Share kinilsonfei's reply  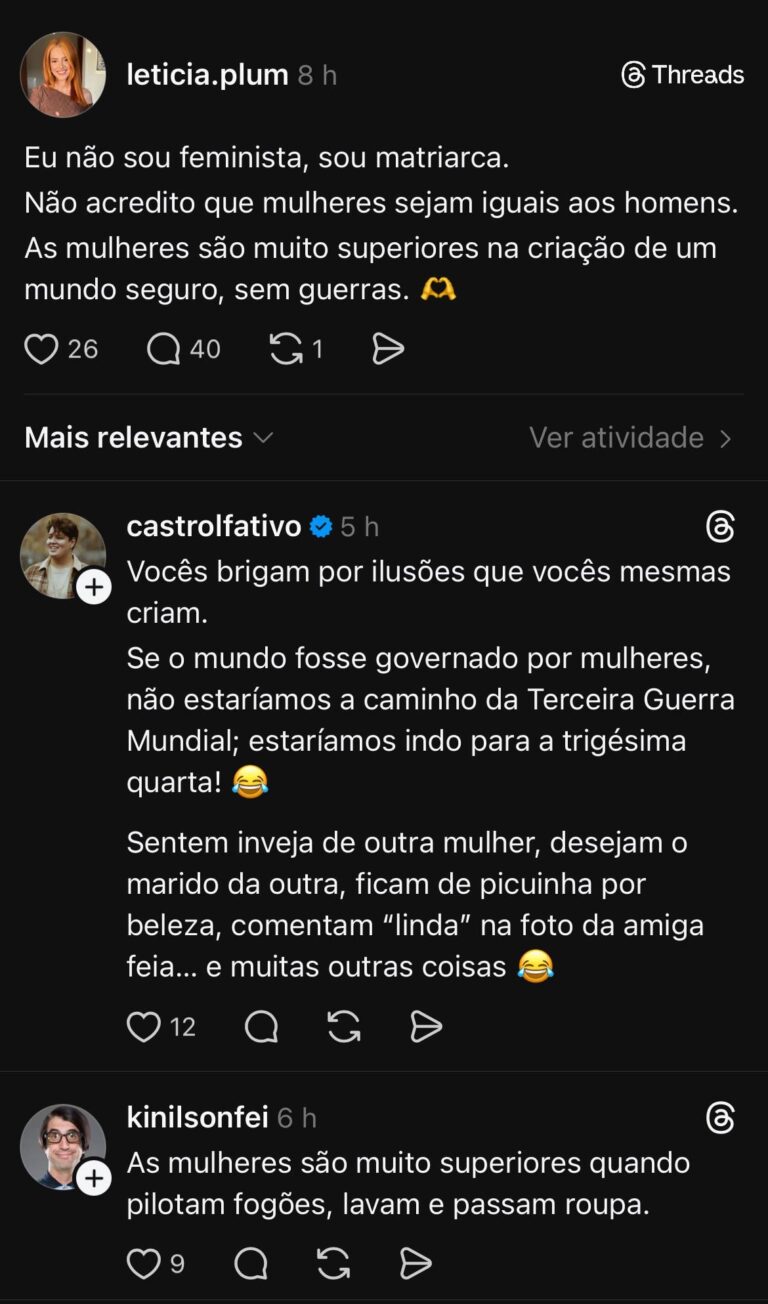(416, 1264)
